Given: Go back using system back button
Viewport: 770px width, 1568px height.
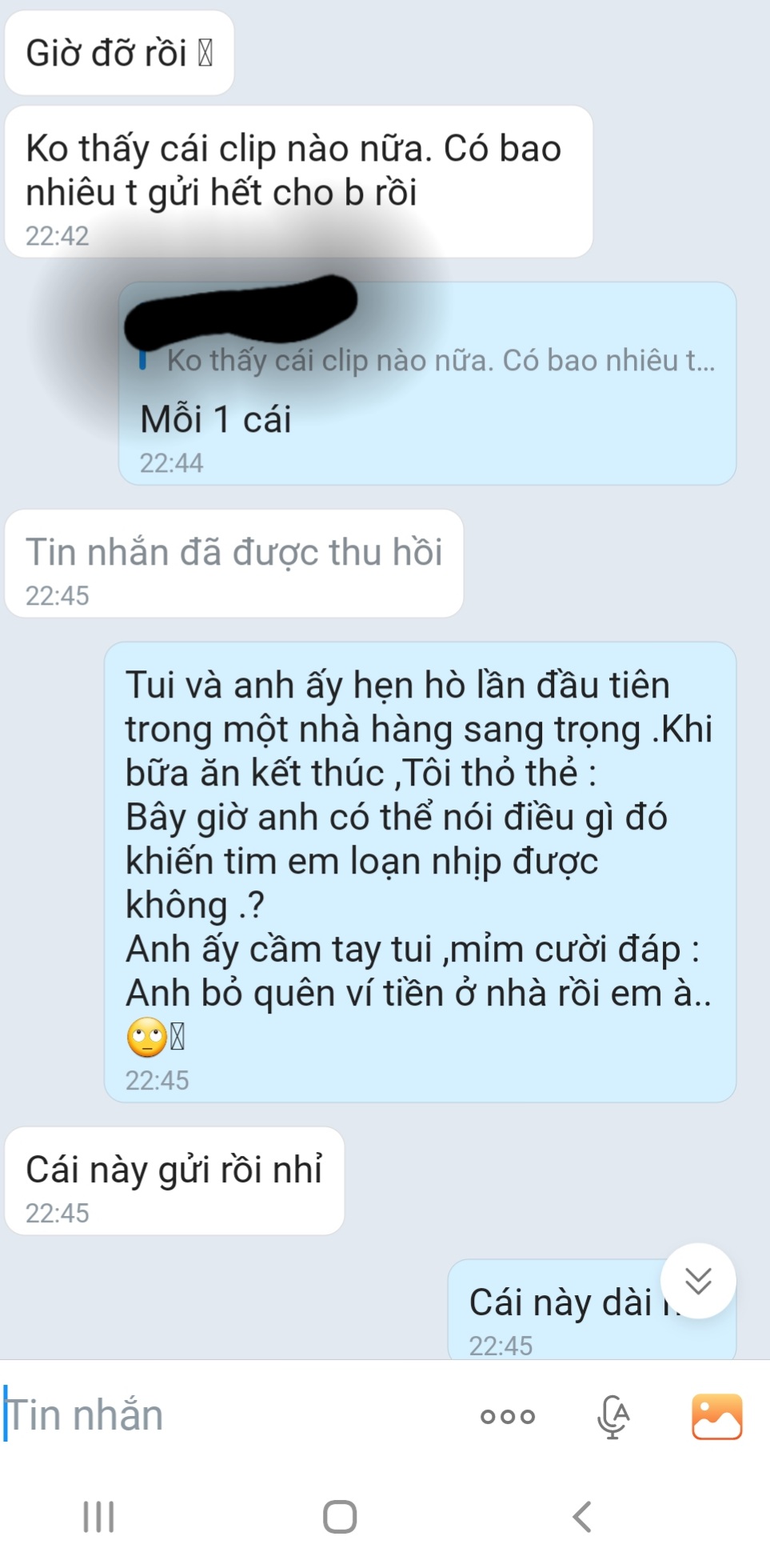Looking at the screenshot, I should (582, 1516).
